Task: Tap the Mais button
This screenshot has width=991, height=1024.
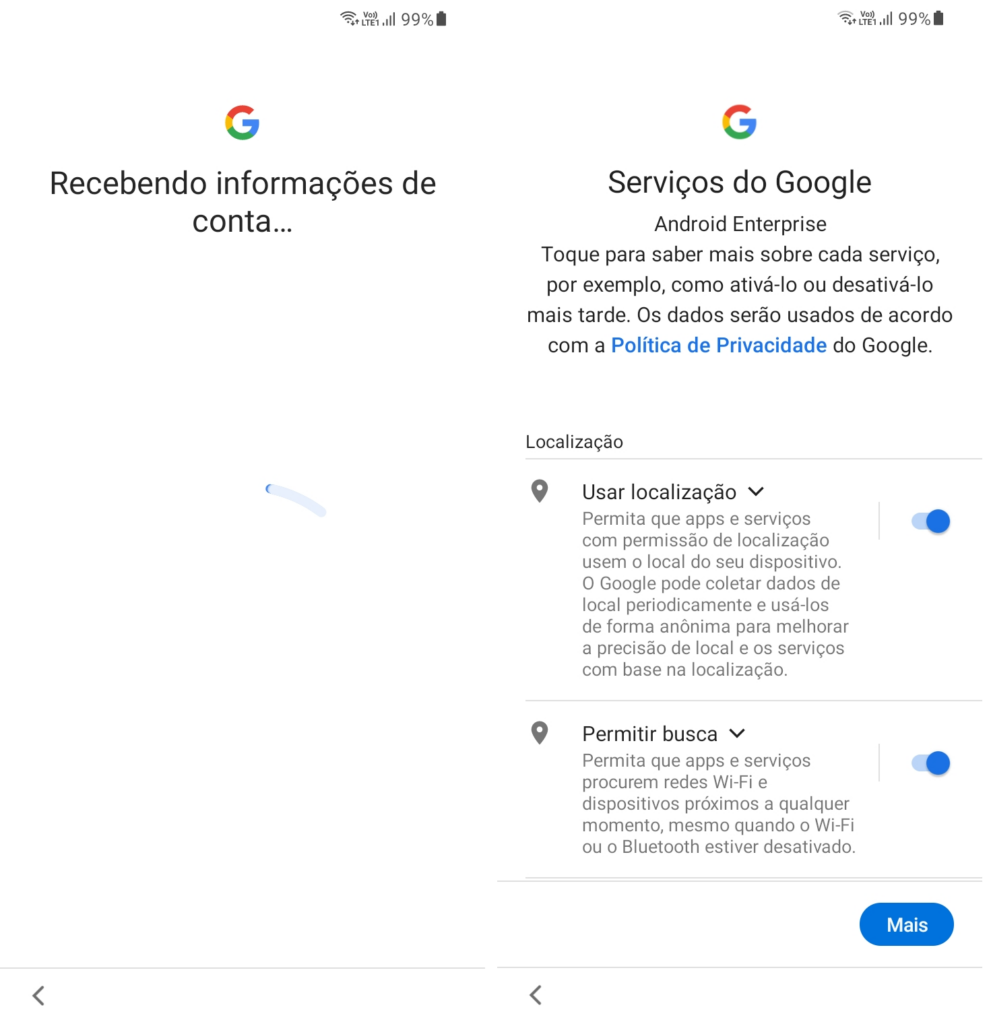Action: (906, 925)
